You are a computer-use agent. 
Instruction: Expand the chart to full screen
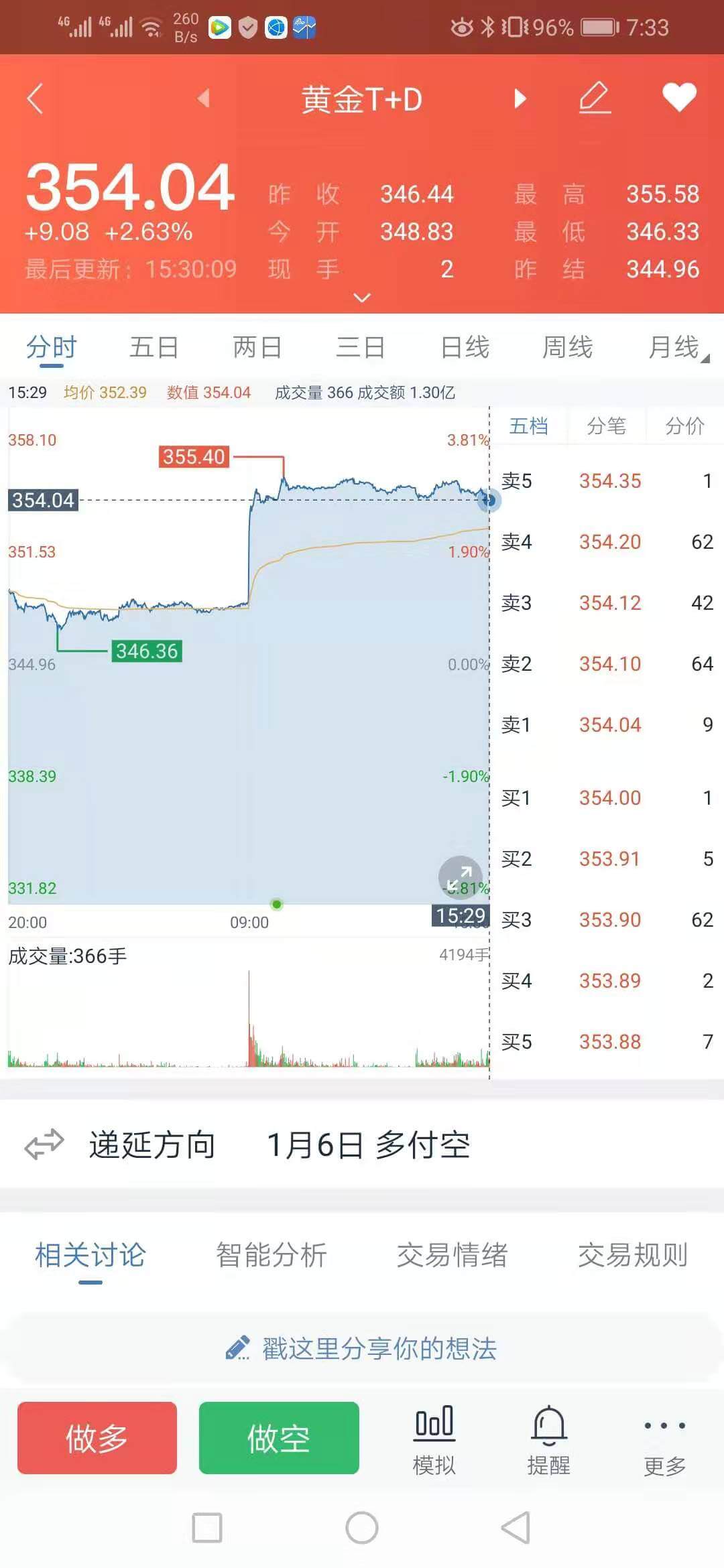coord(460,877)
